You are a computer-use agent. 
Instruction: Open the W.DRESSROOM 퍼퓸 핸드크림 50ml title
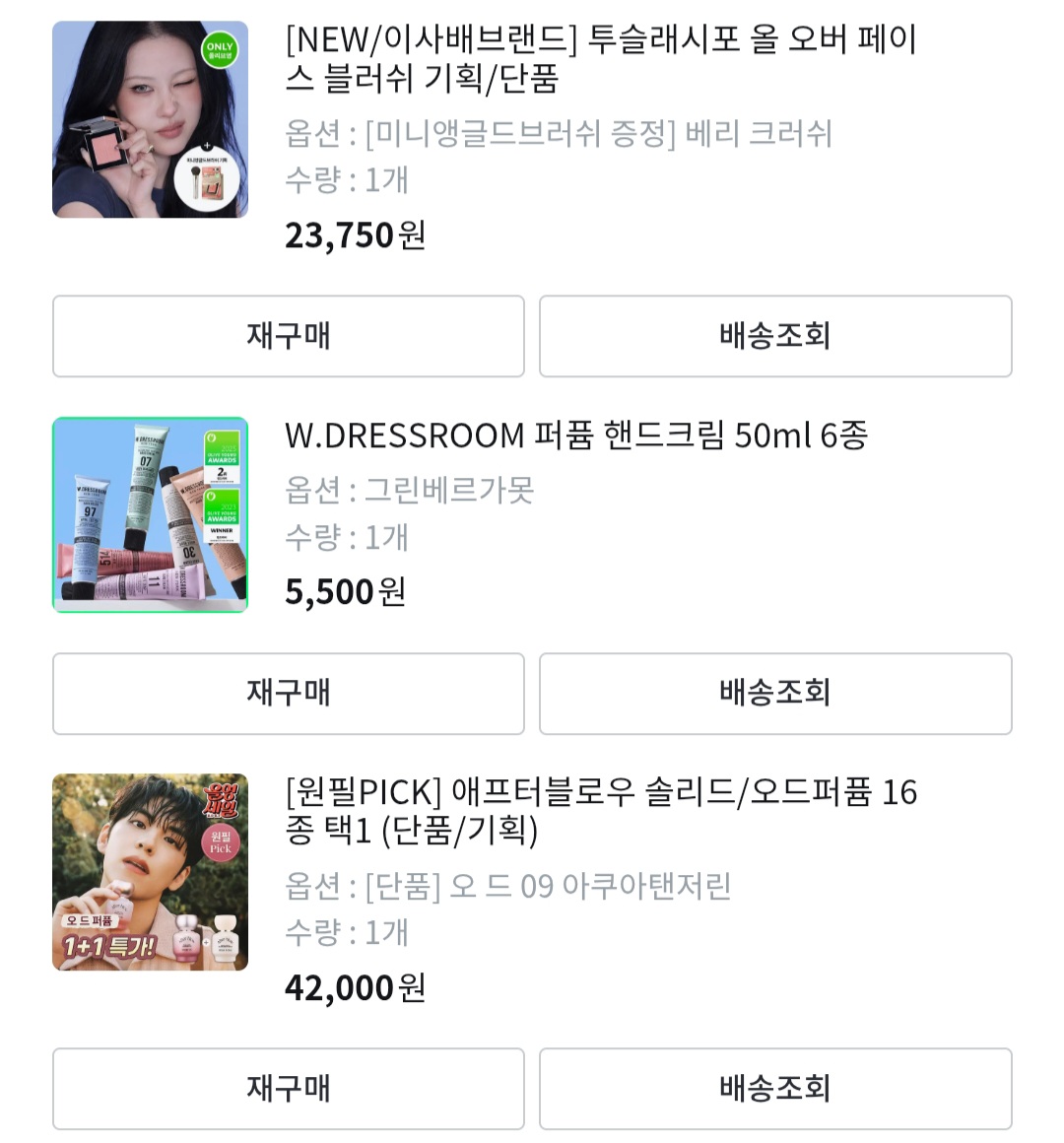pos(576,435)
